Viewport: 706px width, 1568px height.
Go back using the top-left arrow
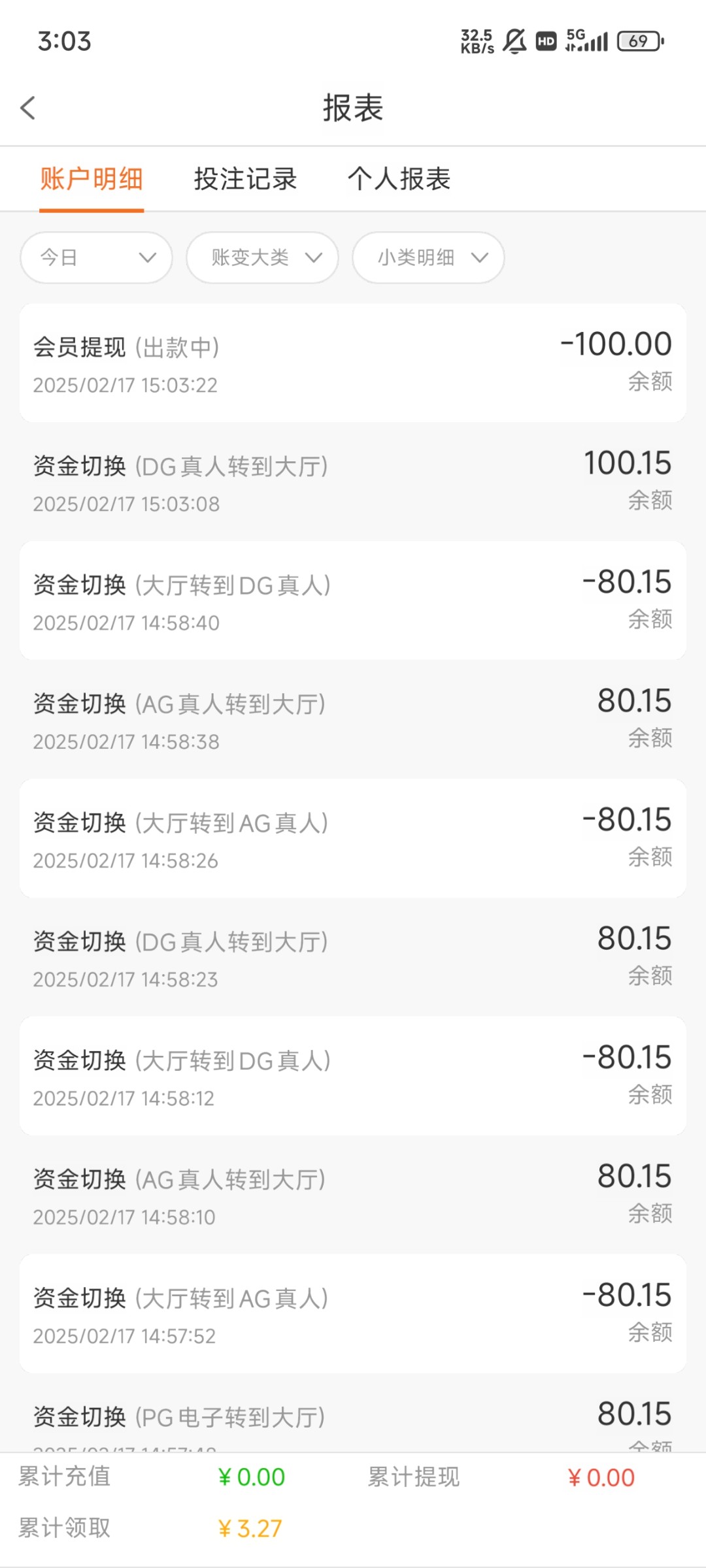pyautogui.click(x=28, y=108)
